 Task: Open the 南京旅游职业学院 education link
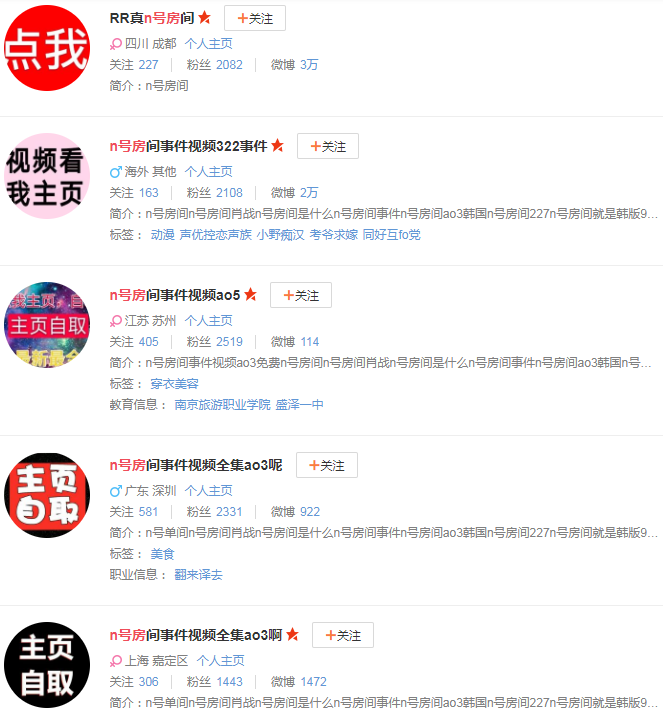222,405
